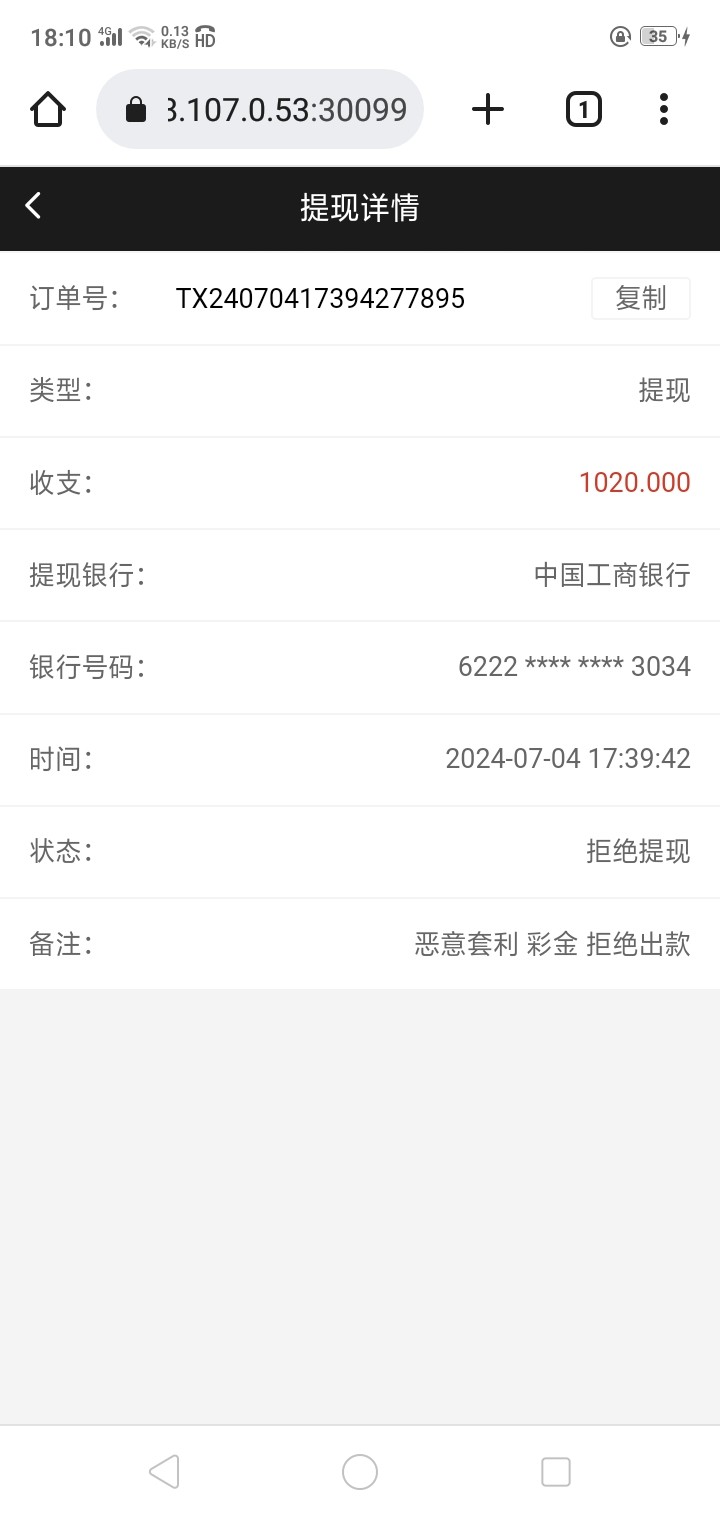Tap the recent apps square navigation icon
Screen dimensions: 720x1520
pos(555,1472)
